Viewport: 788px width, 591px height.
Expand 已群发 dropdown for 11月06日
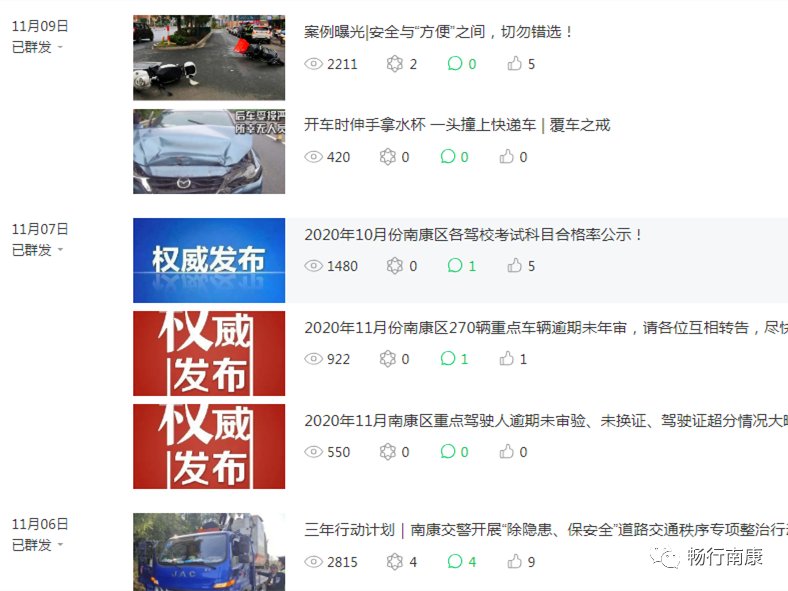pyautogui.click(x=38, y=545)
